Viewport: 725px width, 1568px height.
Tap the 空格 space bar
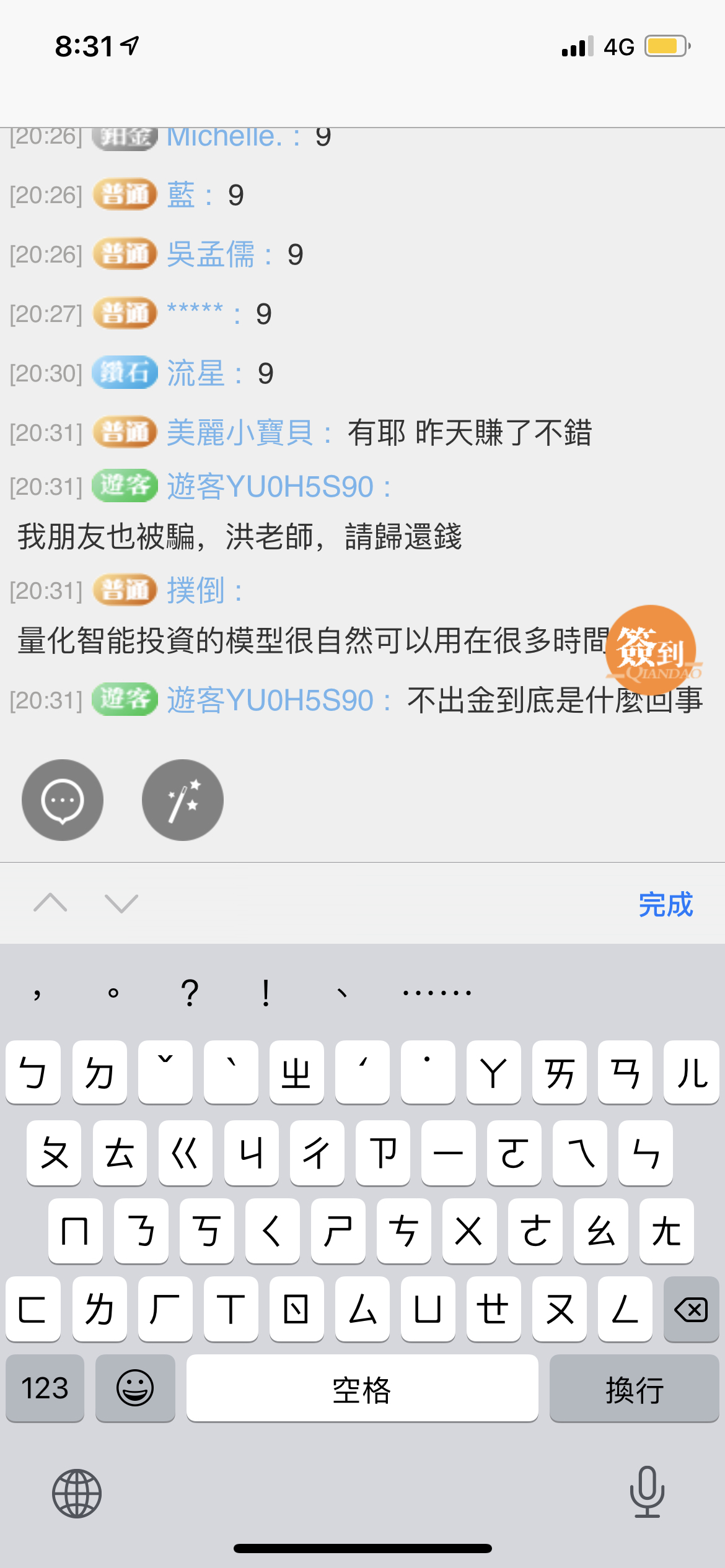[362, 1388]
